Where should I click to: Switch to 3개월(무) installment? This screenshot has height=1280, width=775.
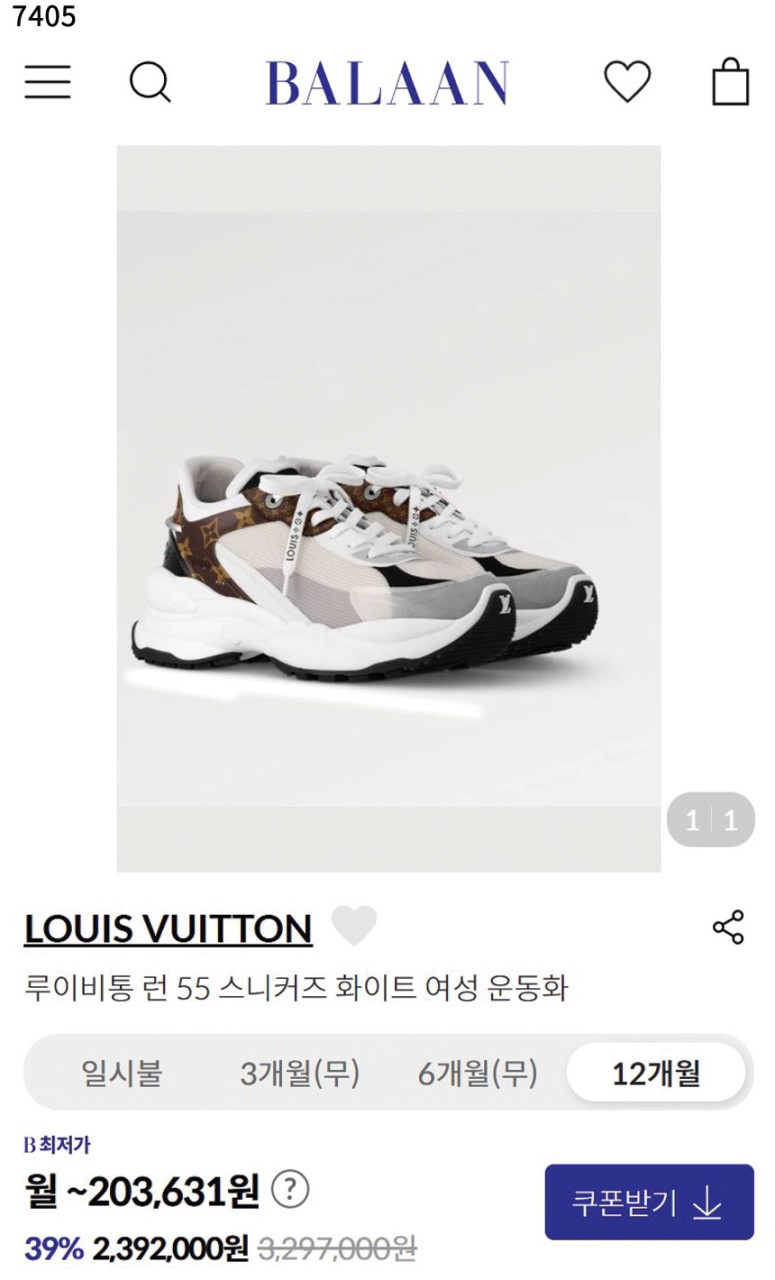299,1074
